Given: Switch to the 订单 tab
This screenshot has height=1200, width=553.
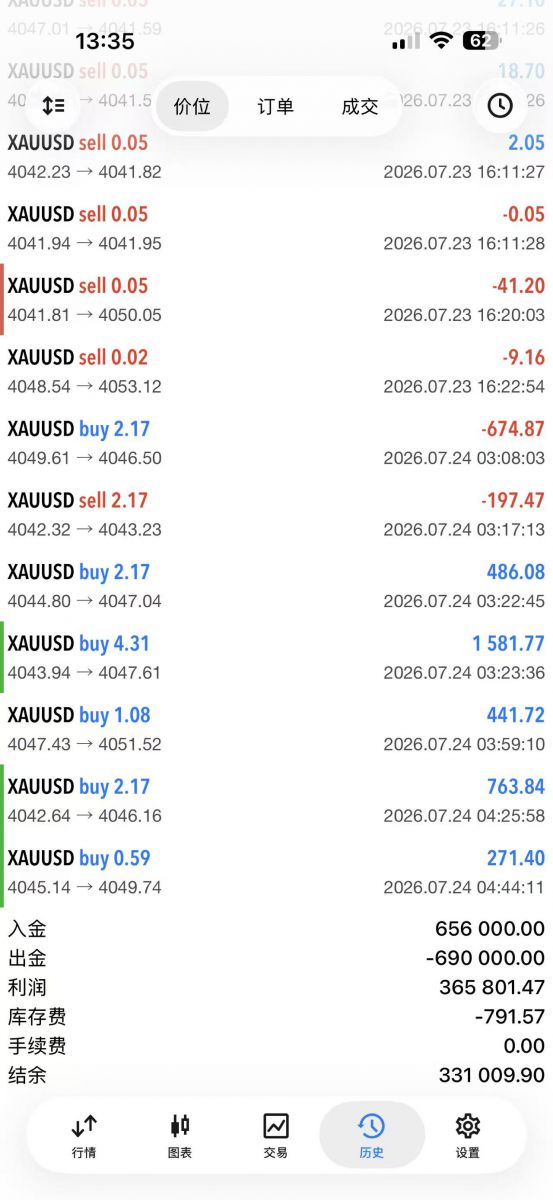Looking at the screenshot, I should [x=276, y=106].
